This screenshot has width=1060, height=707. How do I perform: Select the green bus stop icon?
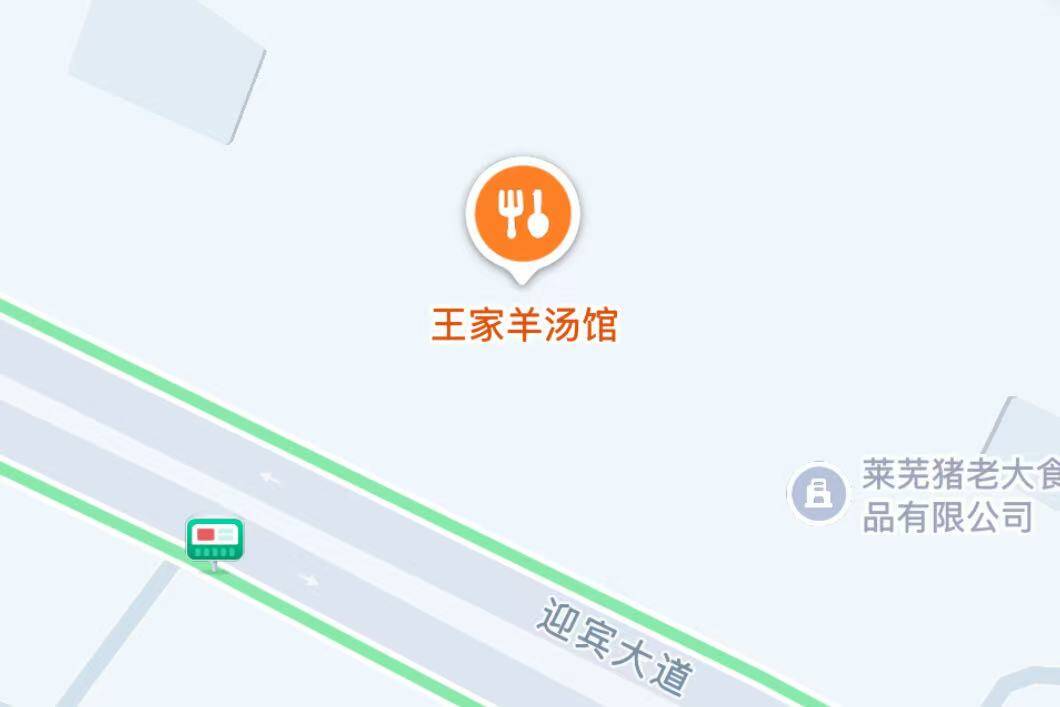(x=215, y=540)
